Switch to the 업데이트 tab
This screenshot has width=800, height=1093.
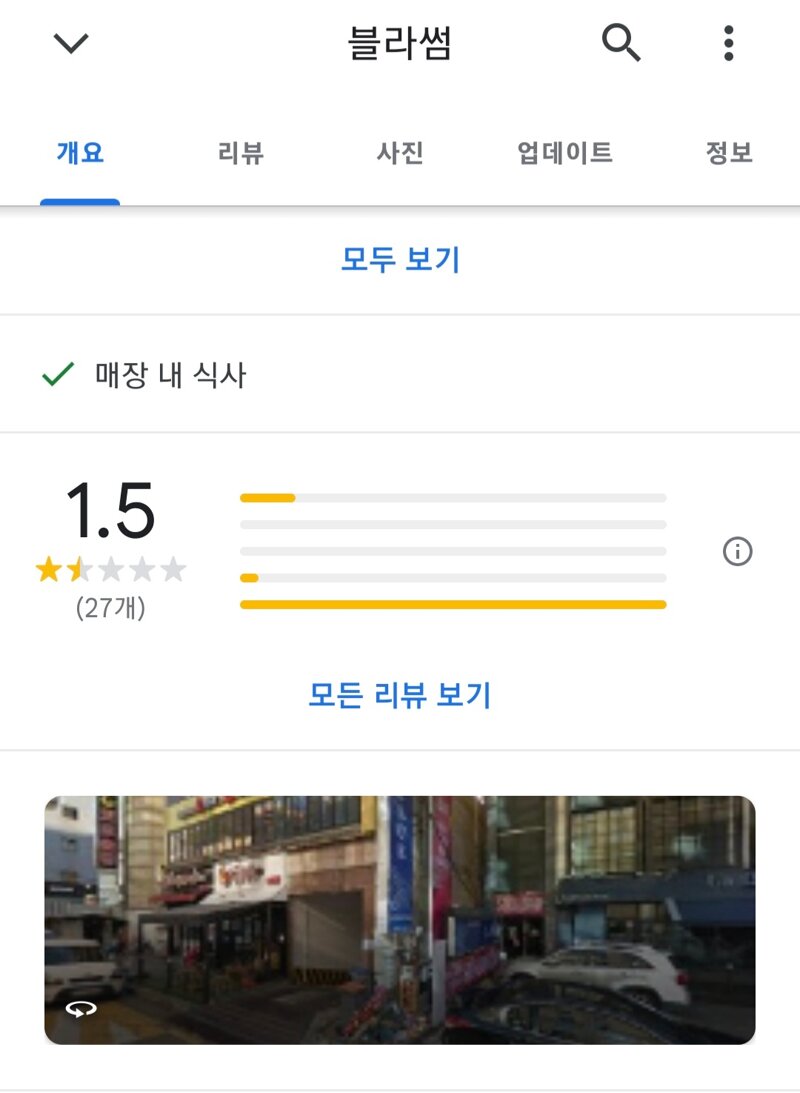564,153
